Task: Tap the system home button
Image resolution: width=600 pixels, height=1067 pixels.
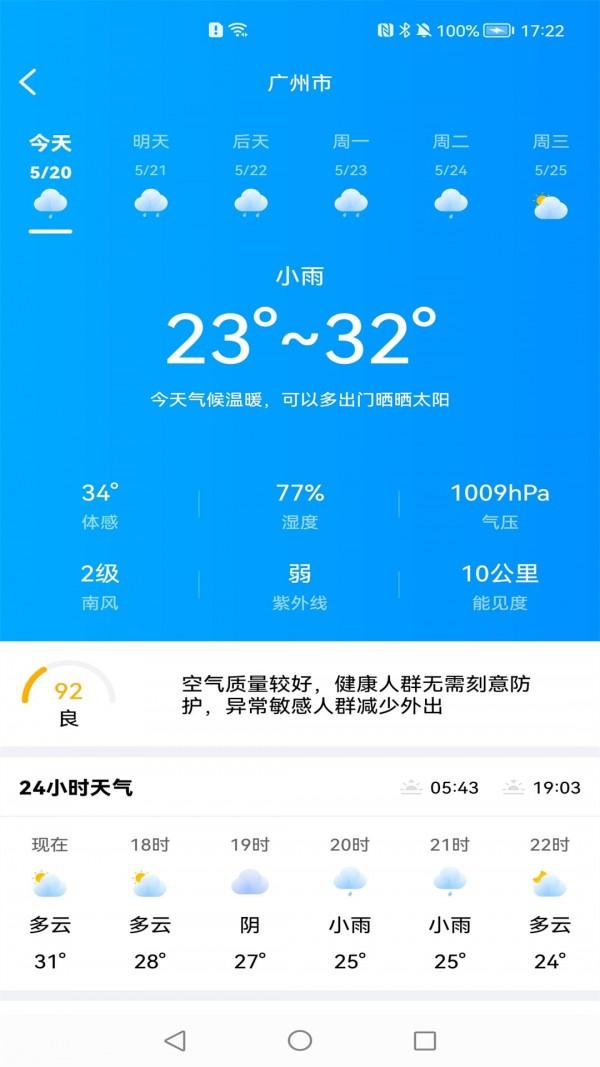Action: 300,1040
